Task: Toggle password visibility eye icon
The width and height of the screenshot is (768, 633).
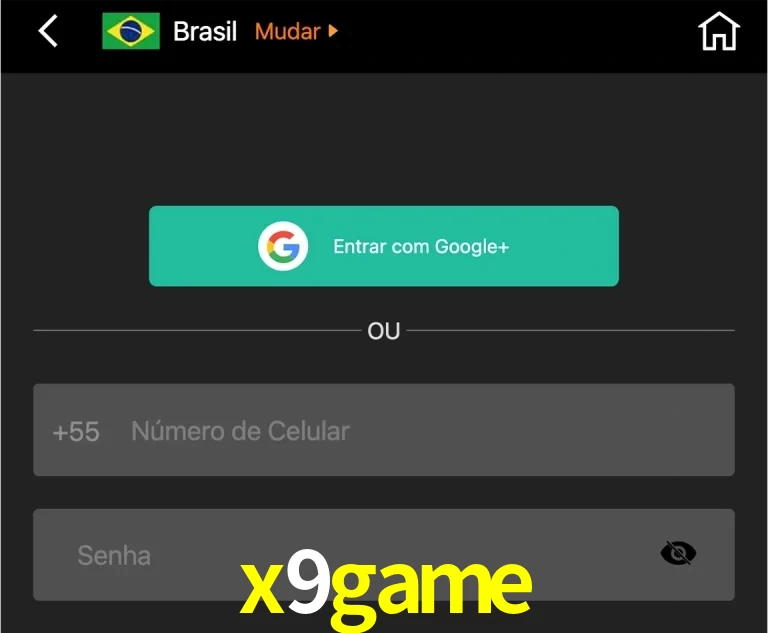Action: point(678,553)
